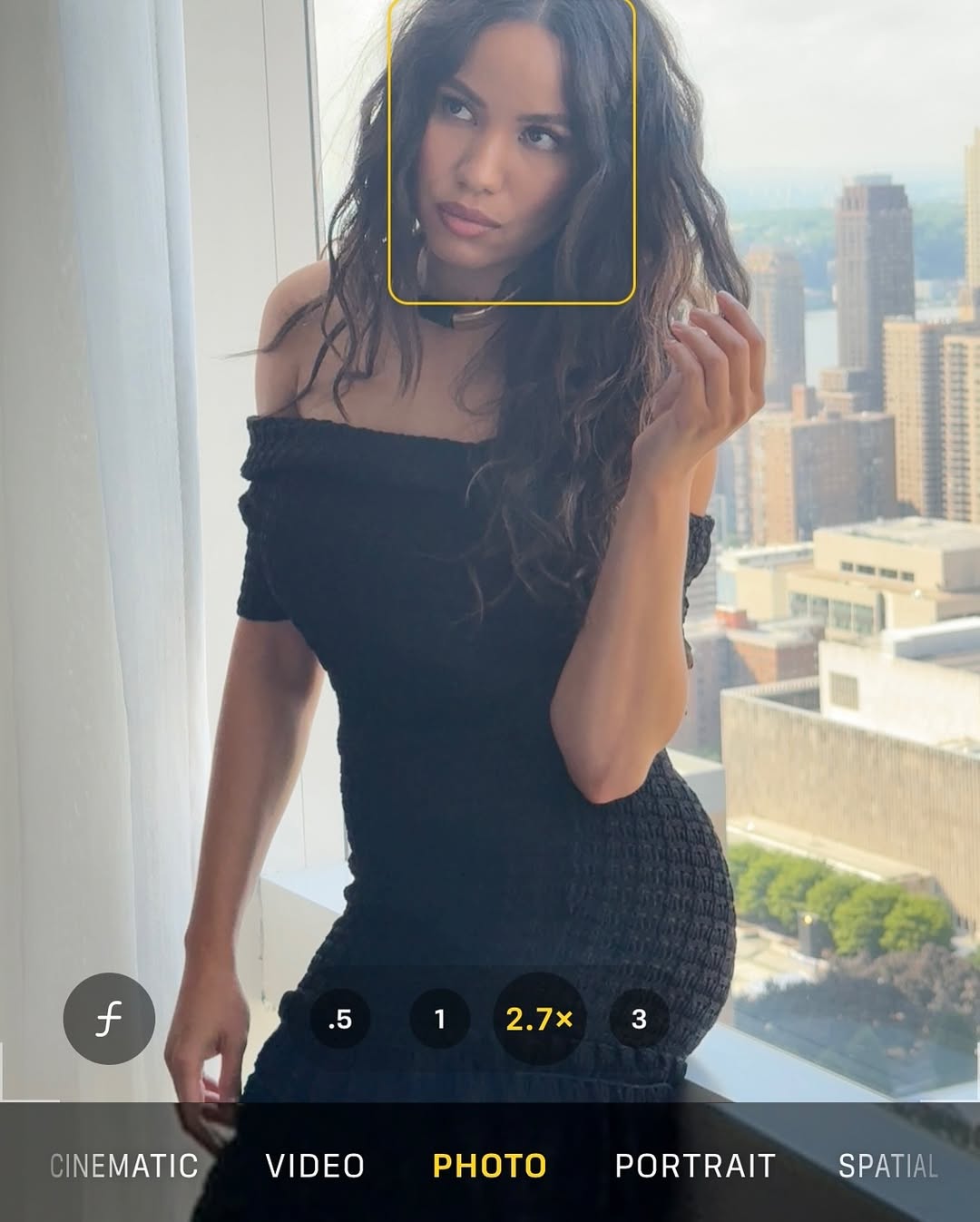Choose the 3 telephoto zoom

[x=639, y=1019]
